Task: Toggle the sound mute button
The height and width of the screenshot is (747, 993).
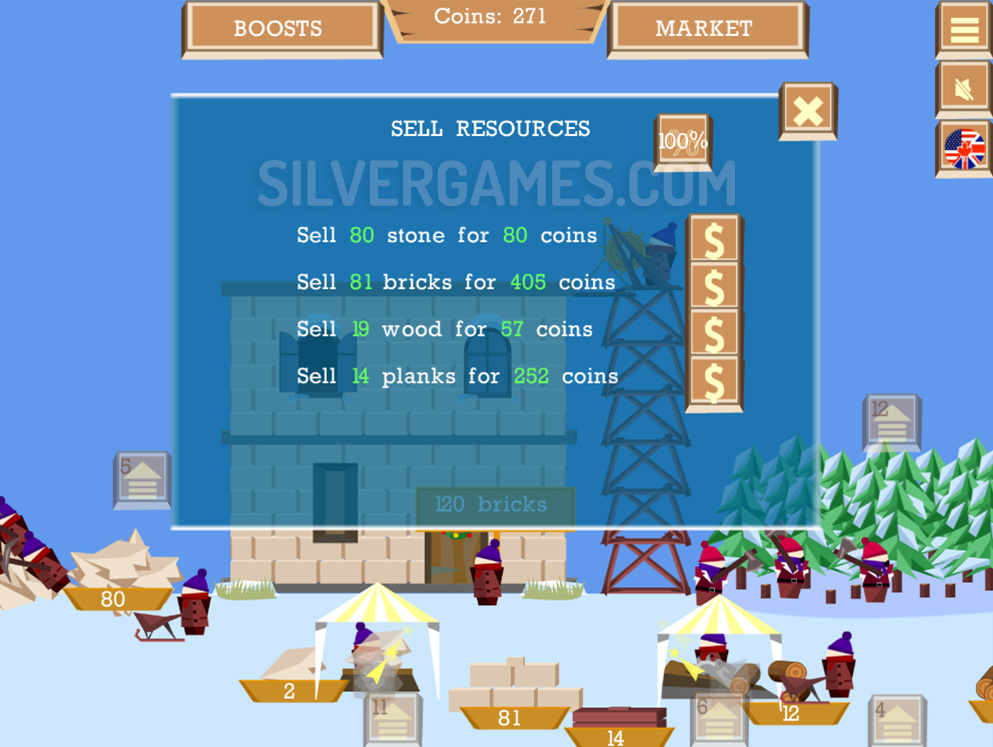Action: (964, 89)
